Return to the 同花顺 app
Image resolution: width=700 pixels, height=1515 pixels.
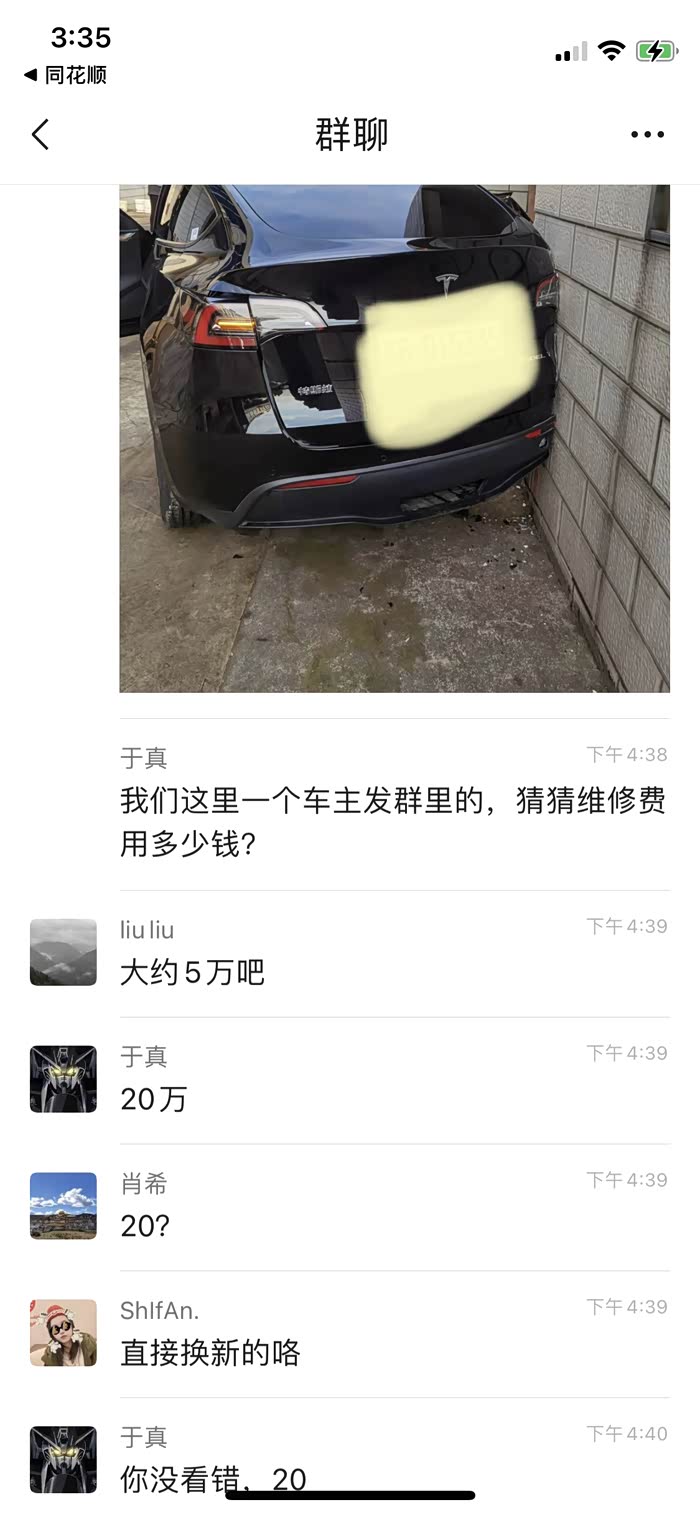click(x=65, y=75)
